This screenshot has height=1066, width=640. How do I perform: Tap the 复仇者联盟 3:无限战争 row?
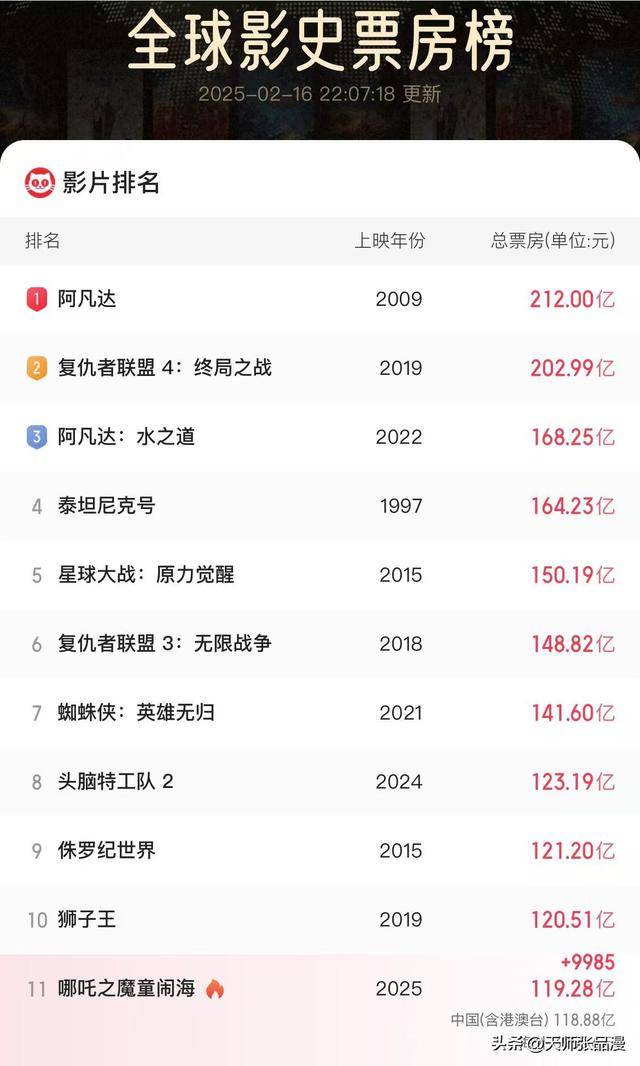320,644
